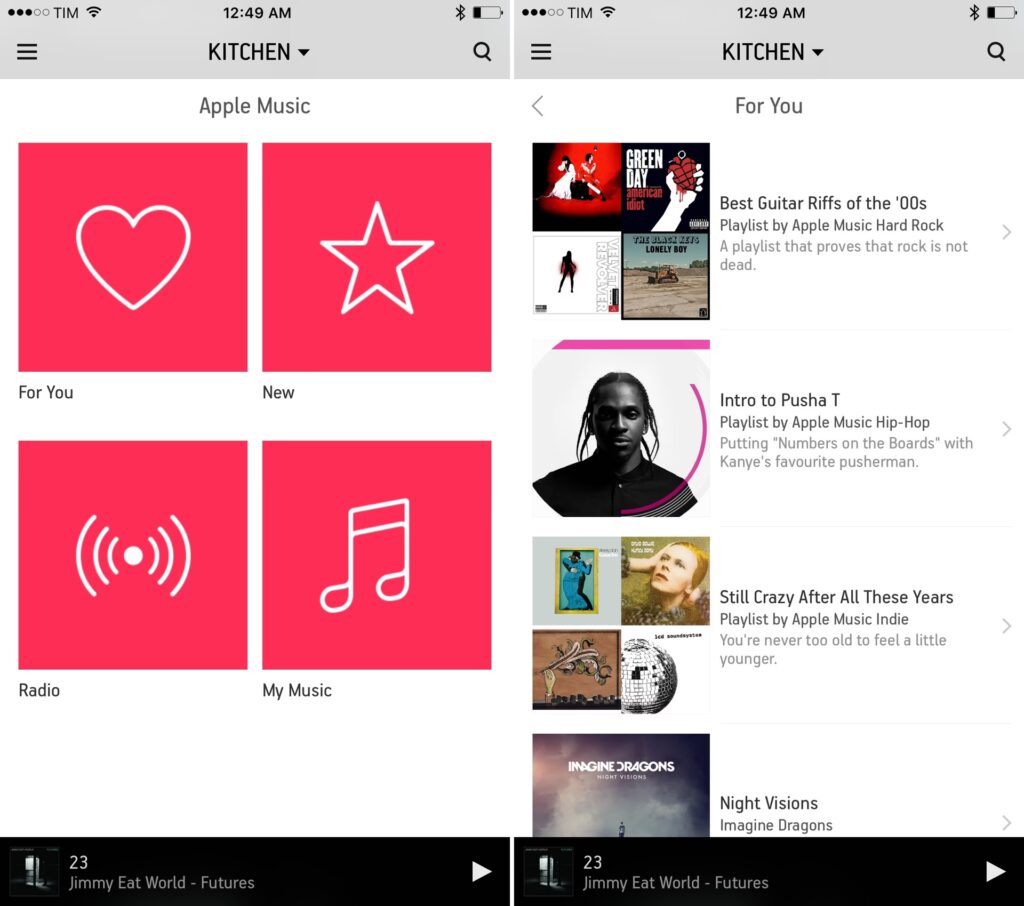Tap the search icon on the For You screen
This screenshot has width=1024, height=906.
[996, 52]
